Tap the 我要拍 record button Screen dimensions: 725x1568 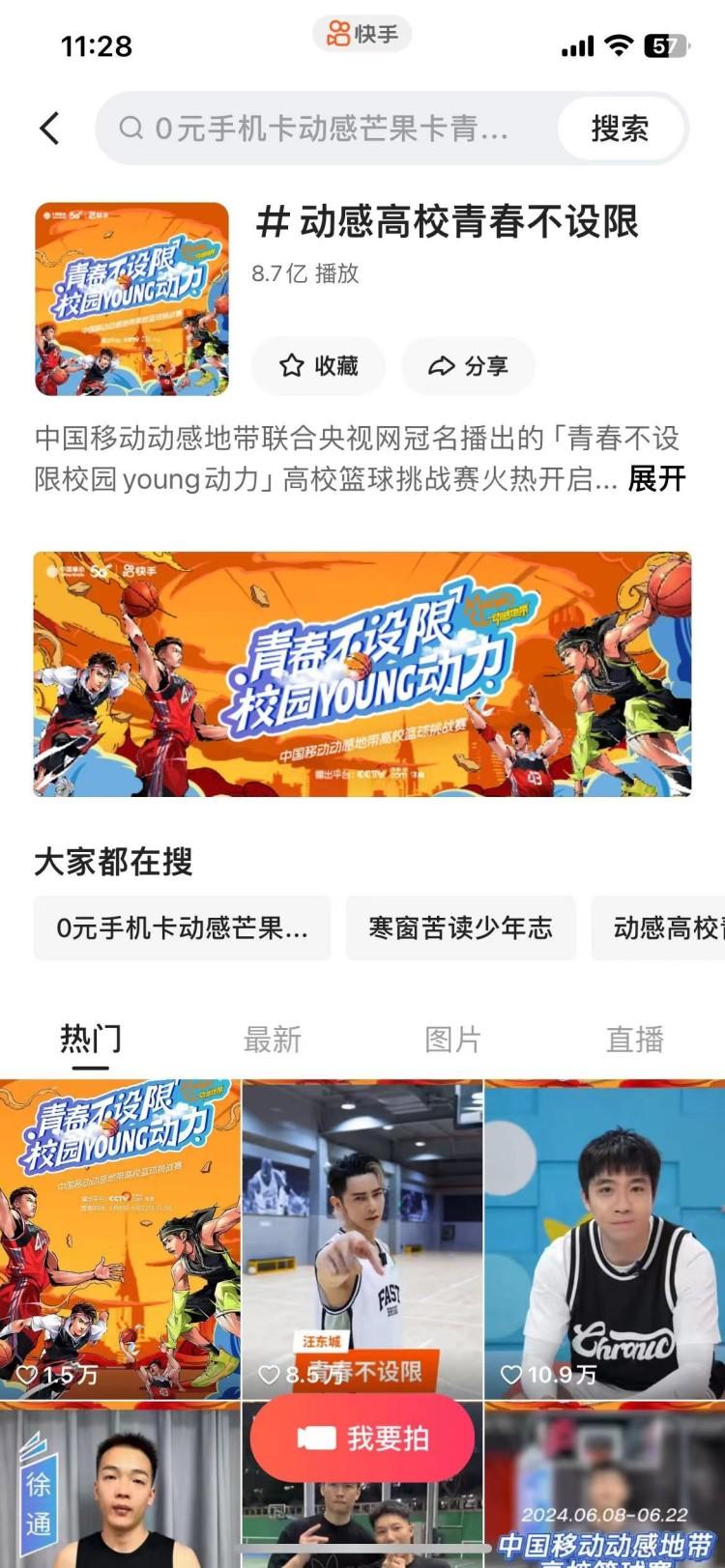point(362,1437)
